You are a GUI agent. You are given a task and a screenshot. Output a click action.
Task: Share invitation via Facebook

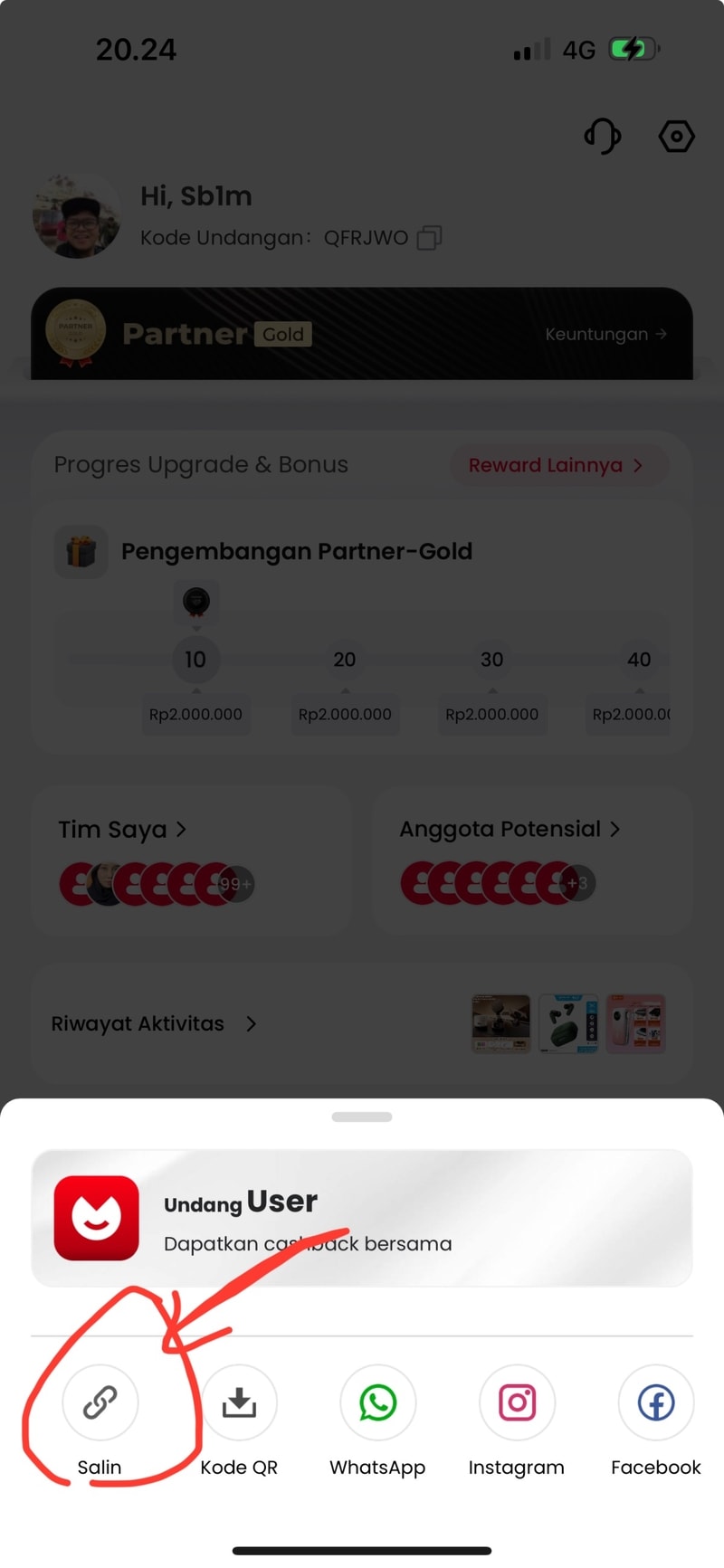[655, 1402]
